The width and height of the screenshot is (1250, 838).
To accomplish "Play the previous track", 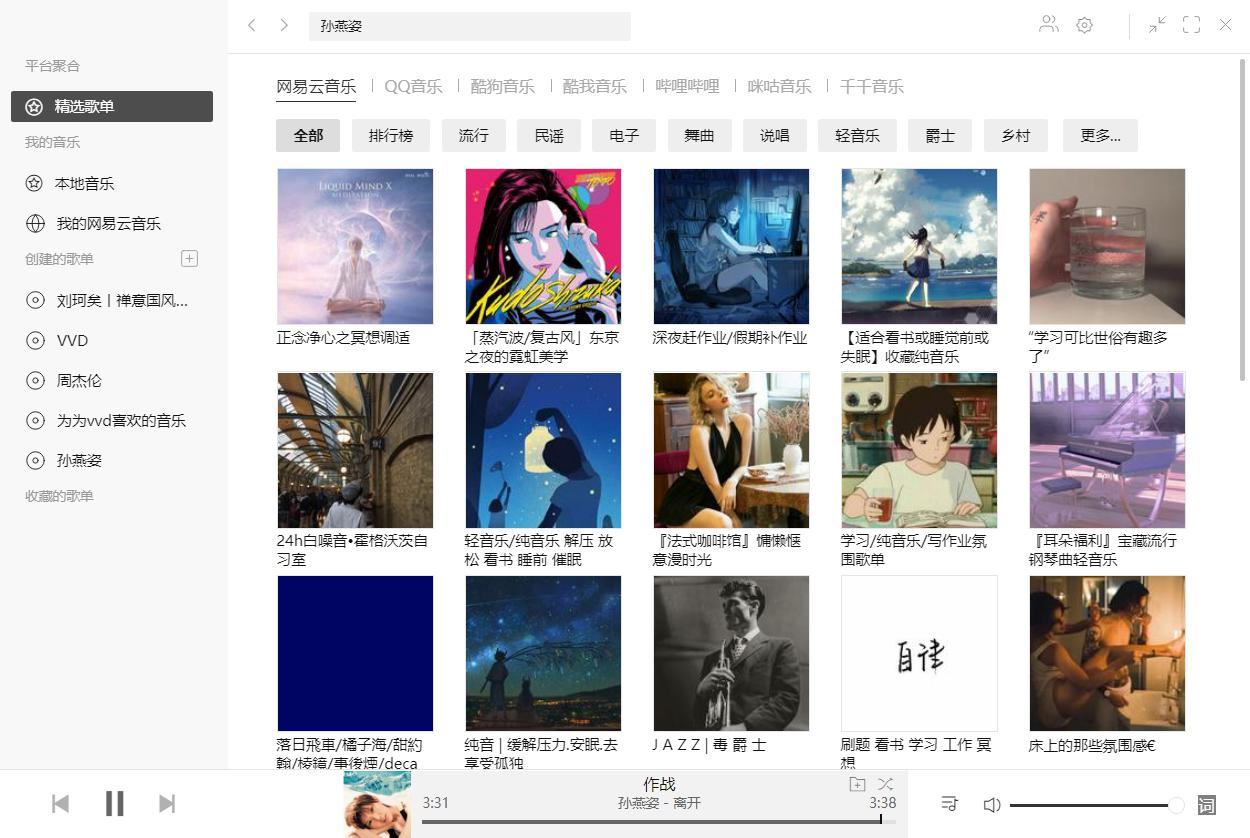I will pos(60,803).
